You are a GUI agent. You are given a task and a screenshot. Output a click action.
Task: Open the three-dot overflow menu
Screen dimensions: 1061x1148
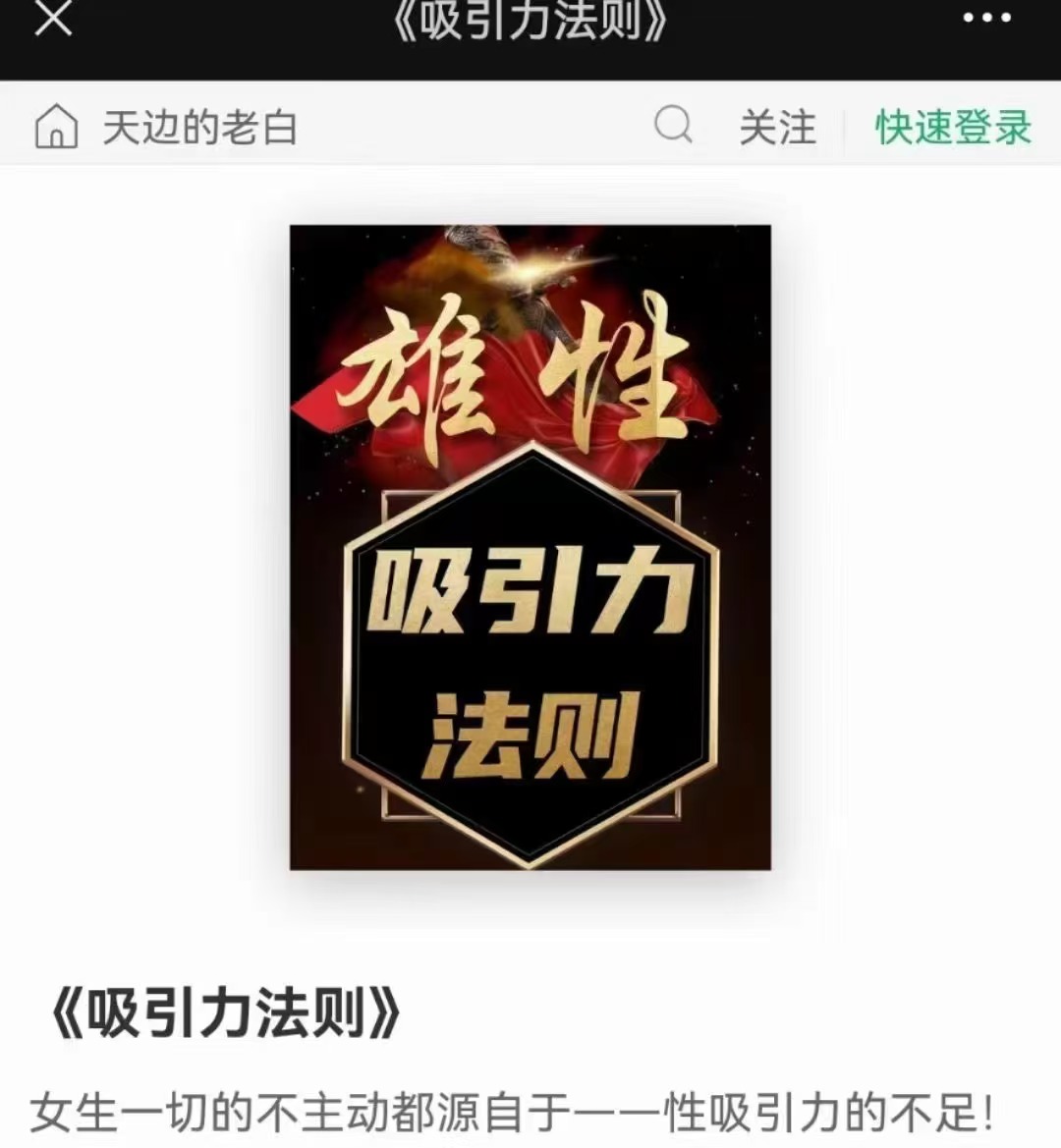[x=986, y=19]
